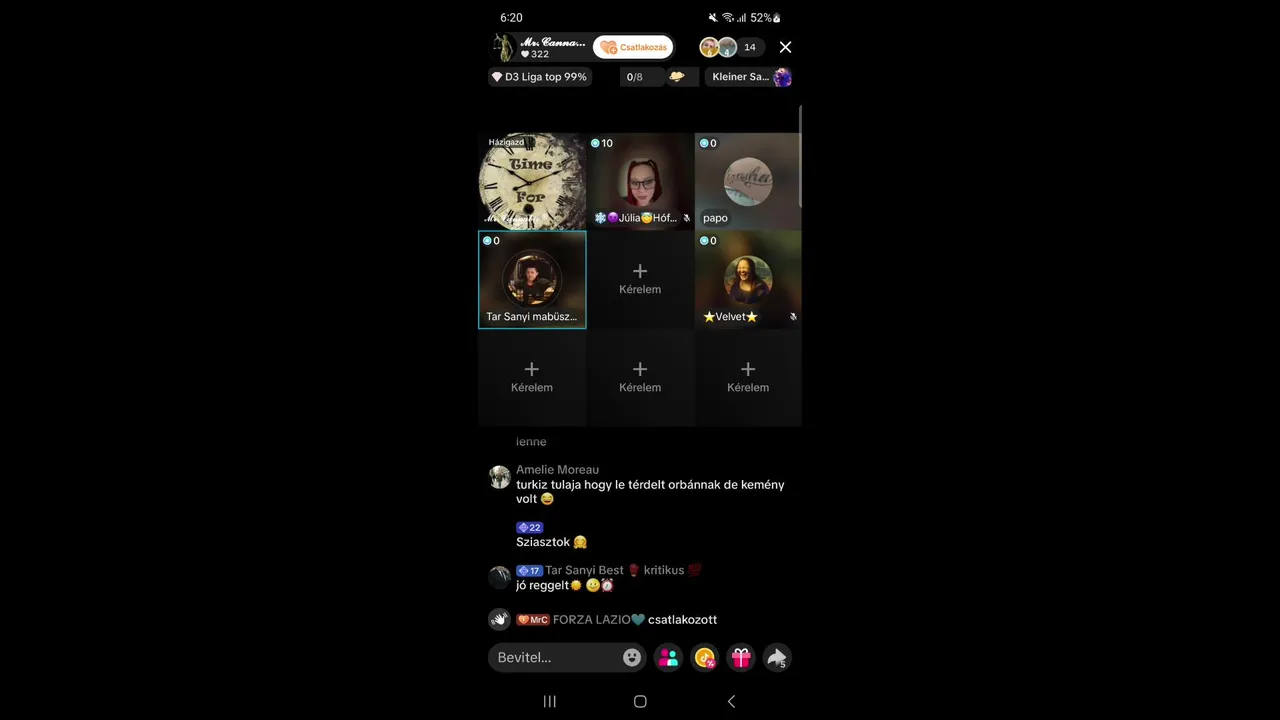Open the gift box icon
Image resolution: width=1280 pixels, height=720 pixels.
[741, 657]
